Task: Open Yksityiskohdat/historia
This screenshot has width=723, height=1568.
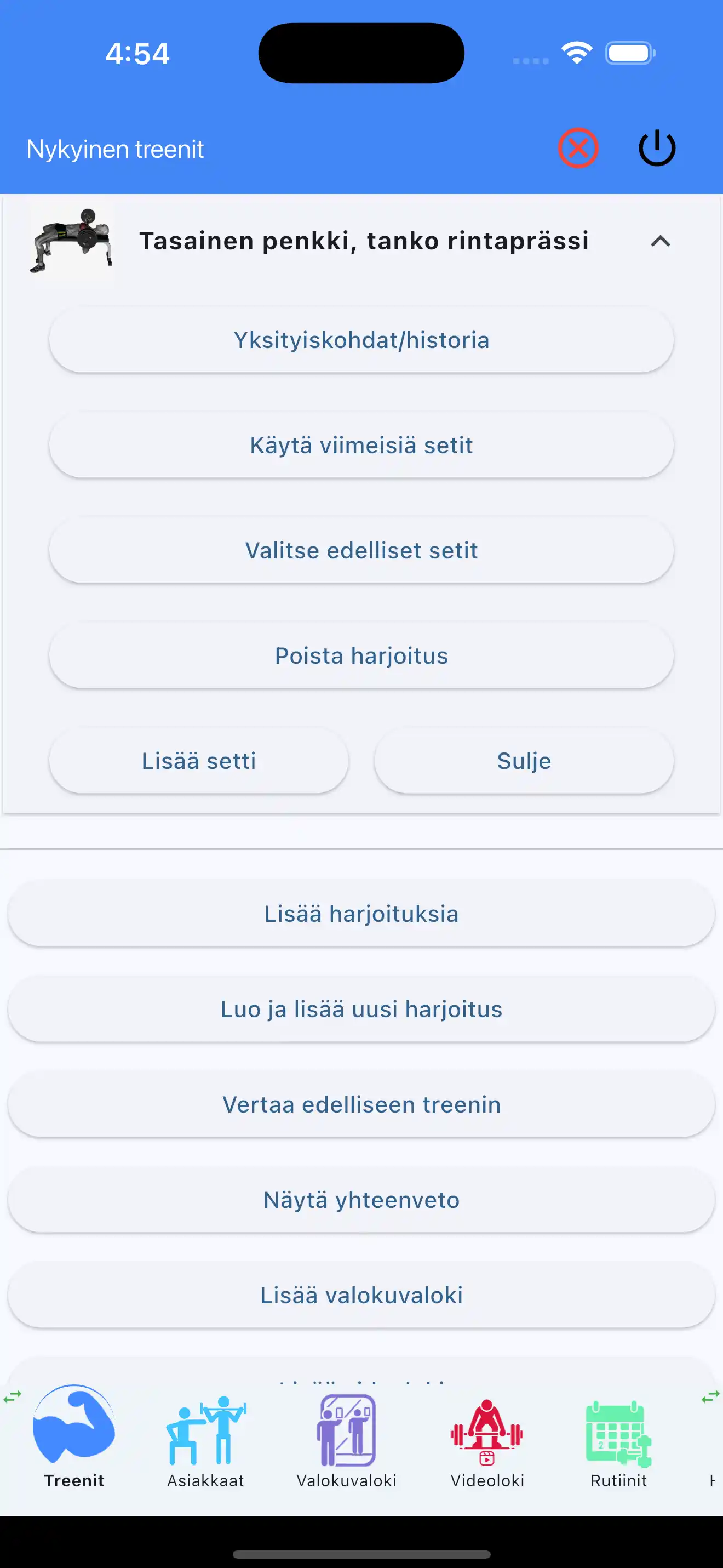Action: [361, 339]
